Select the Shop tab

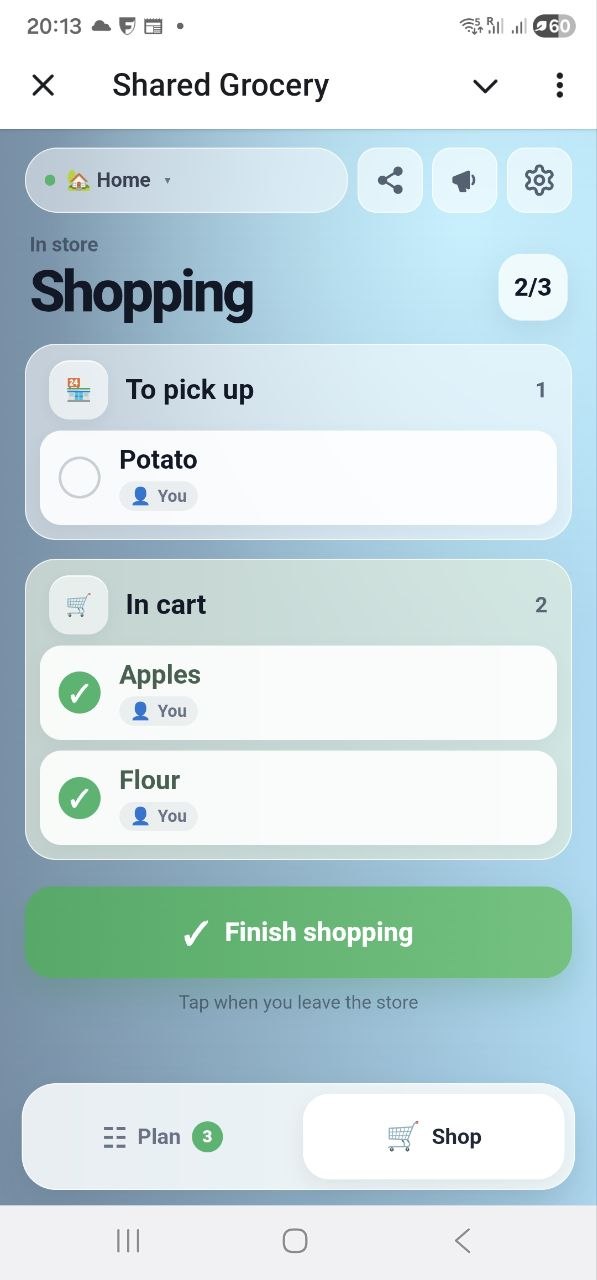[x=434, y=1137]
